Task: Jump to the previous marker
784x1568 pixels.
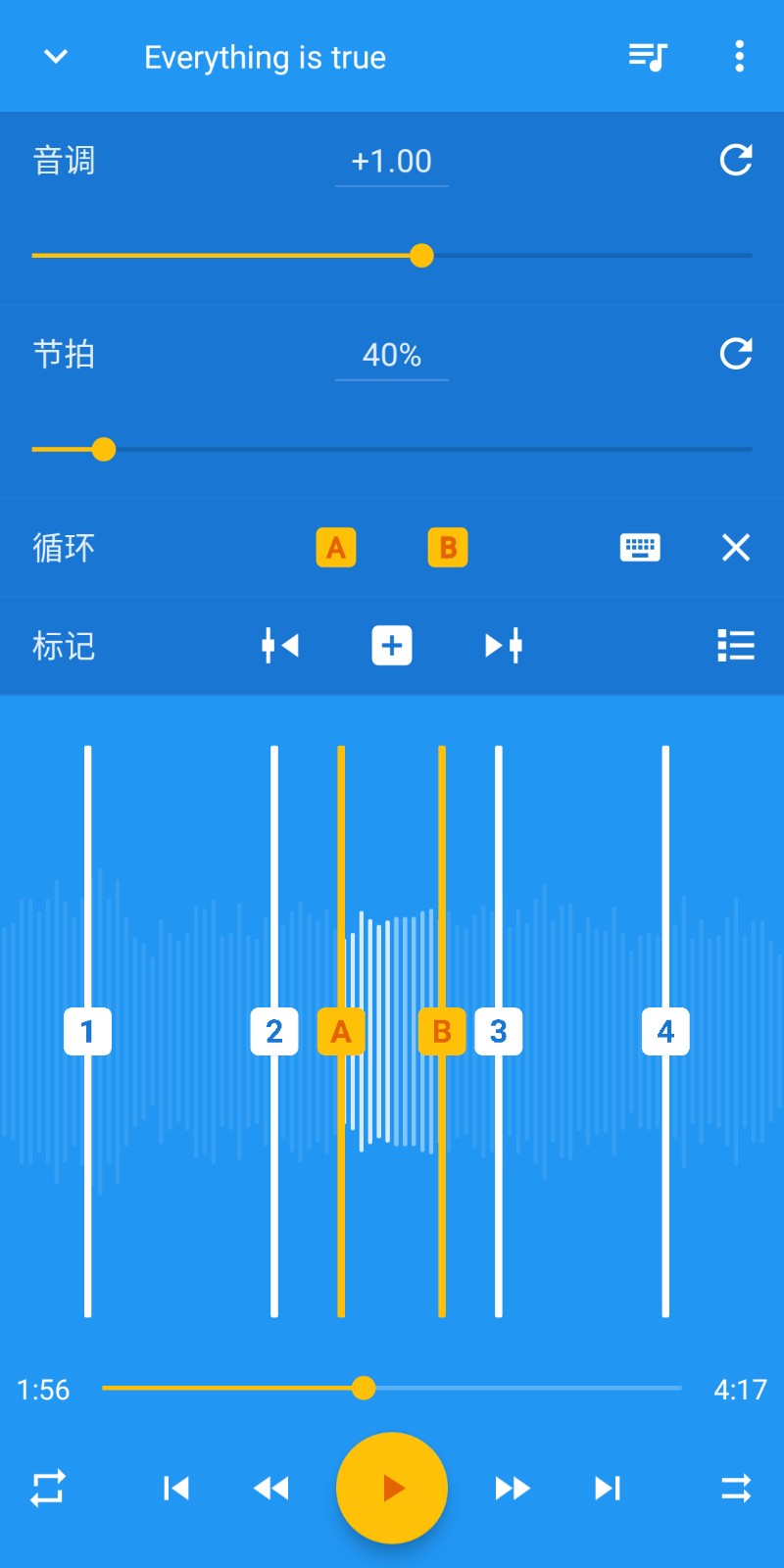Action: (279, 645)
